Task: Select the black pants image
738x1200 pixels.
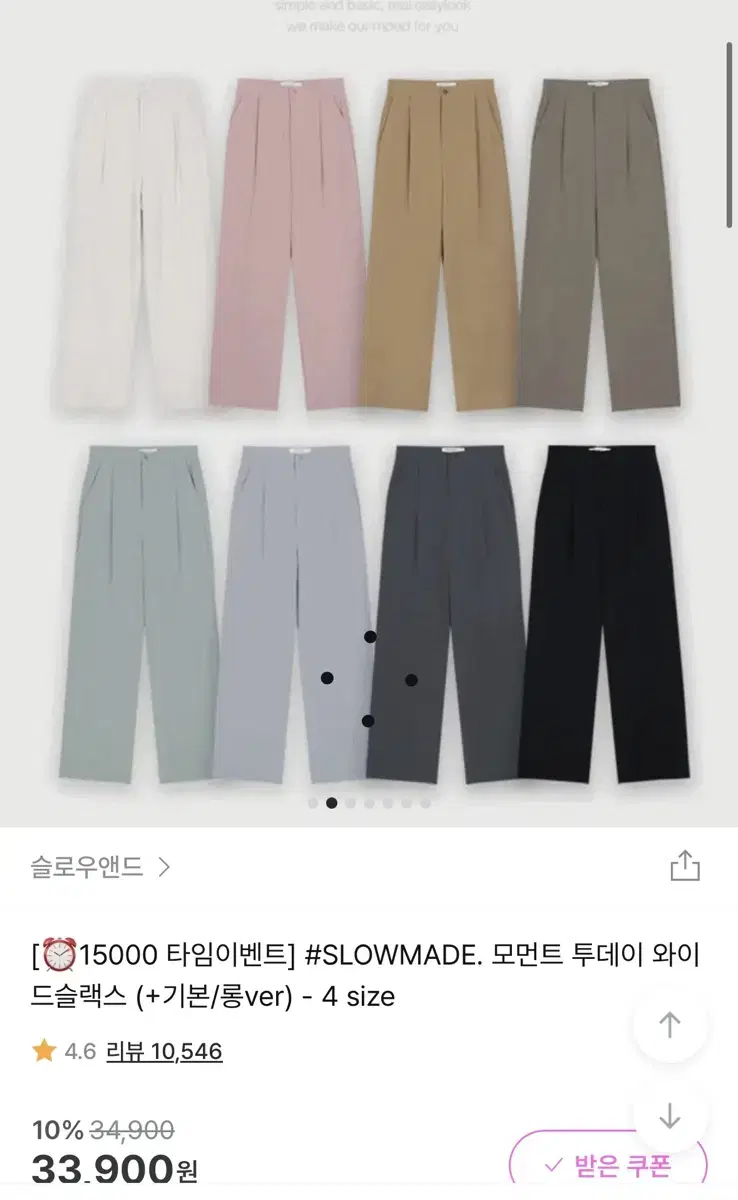Action: coord(605,610)
